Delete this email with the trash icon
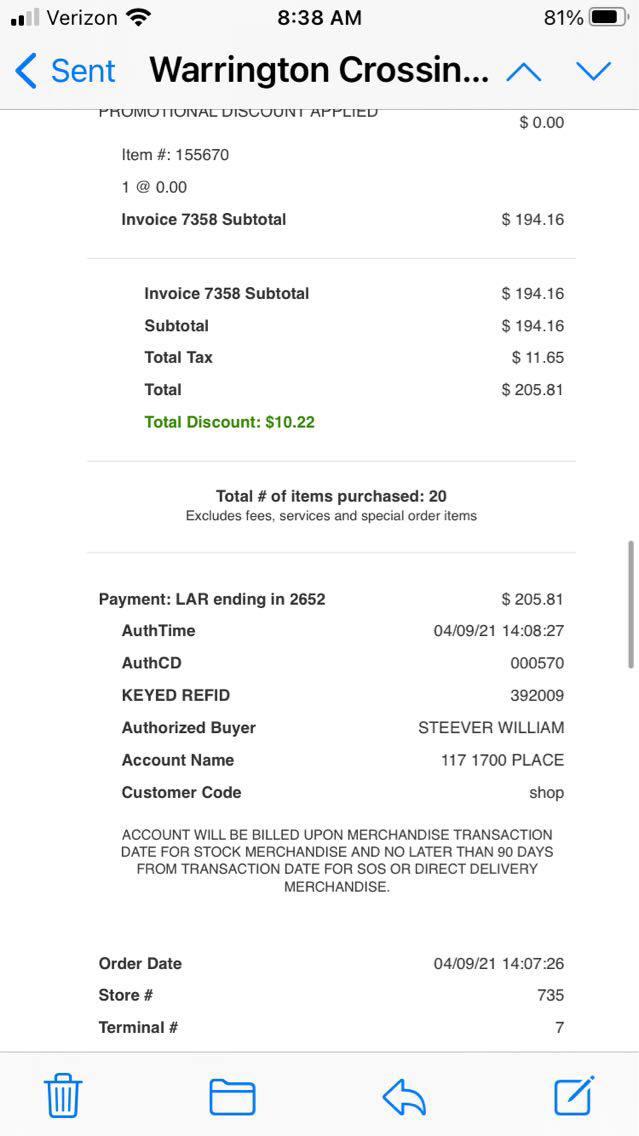The width and height of the screenshot is (639, 1136). pyautogui.click(x=63, y=1096)
